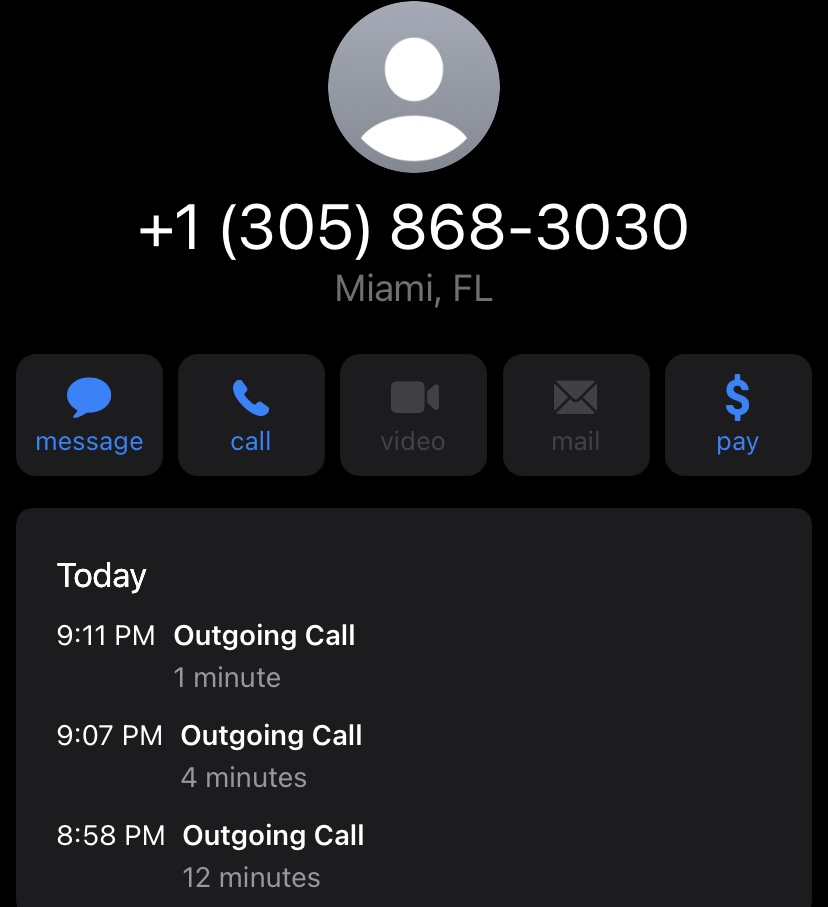The image size is (828, 907).
Task: Call the Miami number
Action: click(x=251, y=415)
